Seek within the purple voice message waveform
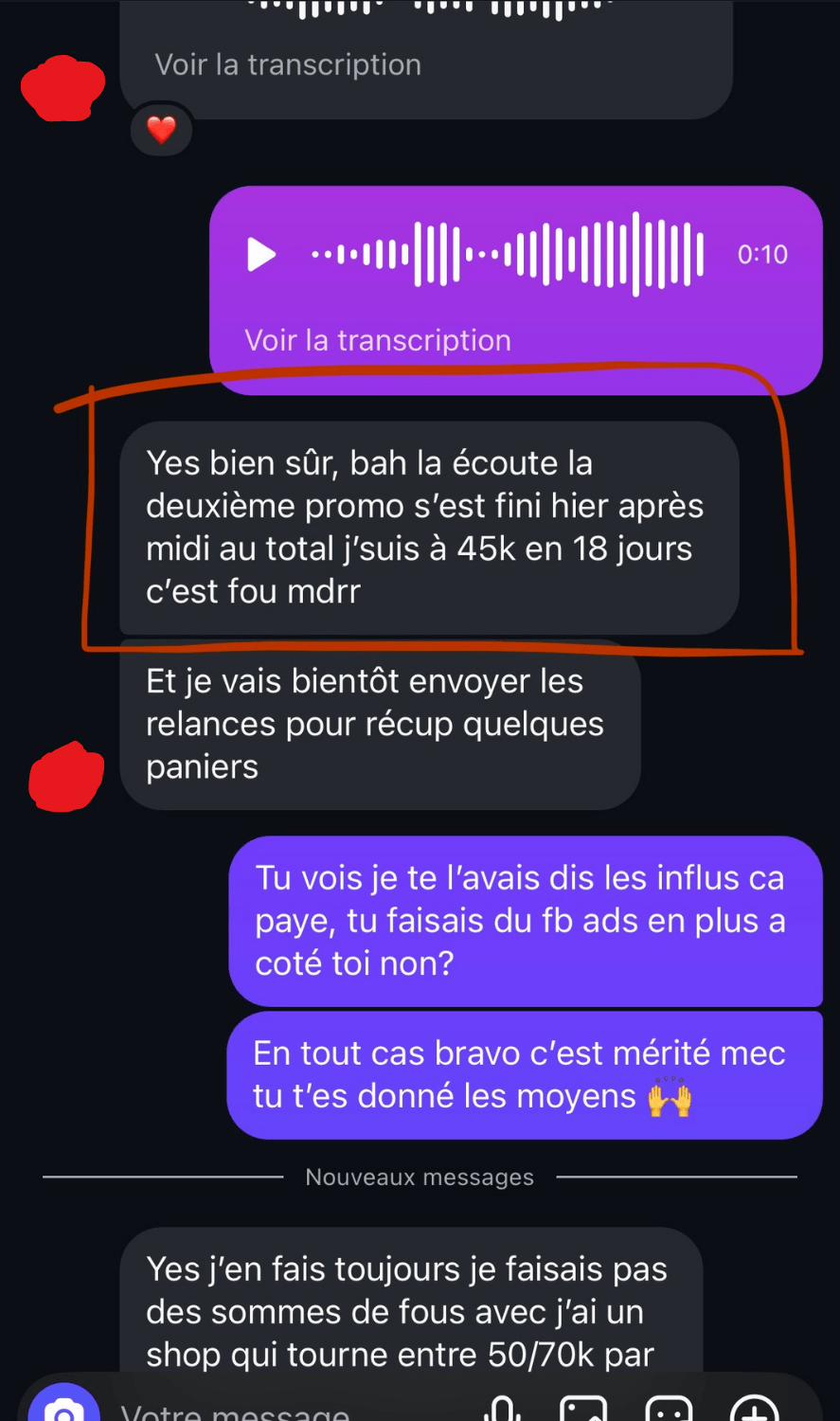Image resolution: width=840 pixels, height=1421 pixels. coord(508,254)
